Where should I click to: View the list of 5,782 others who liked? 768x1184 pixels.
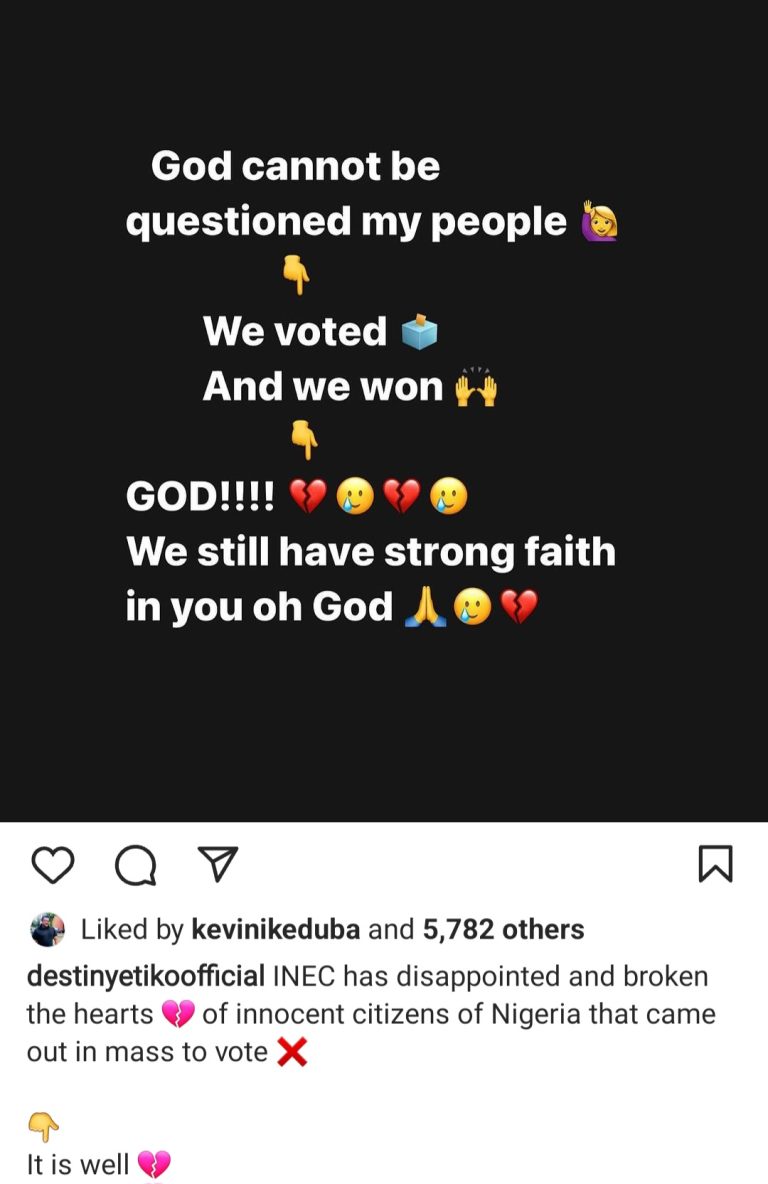pos(503,929)
